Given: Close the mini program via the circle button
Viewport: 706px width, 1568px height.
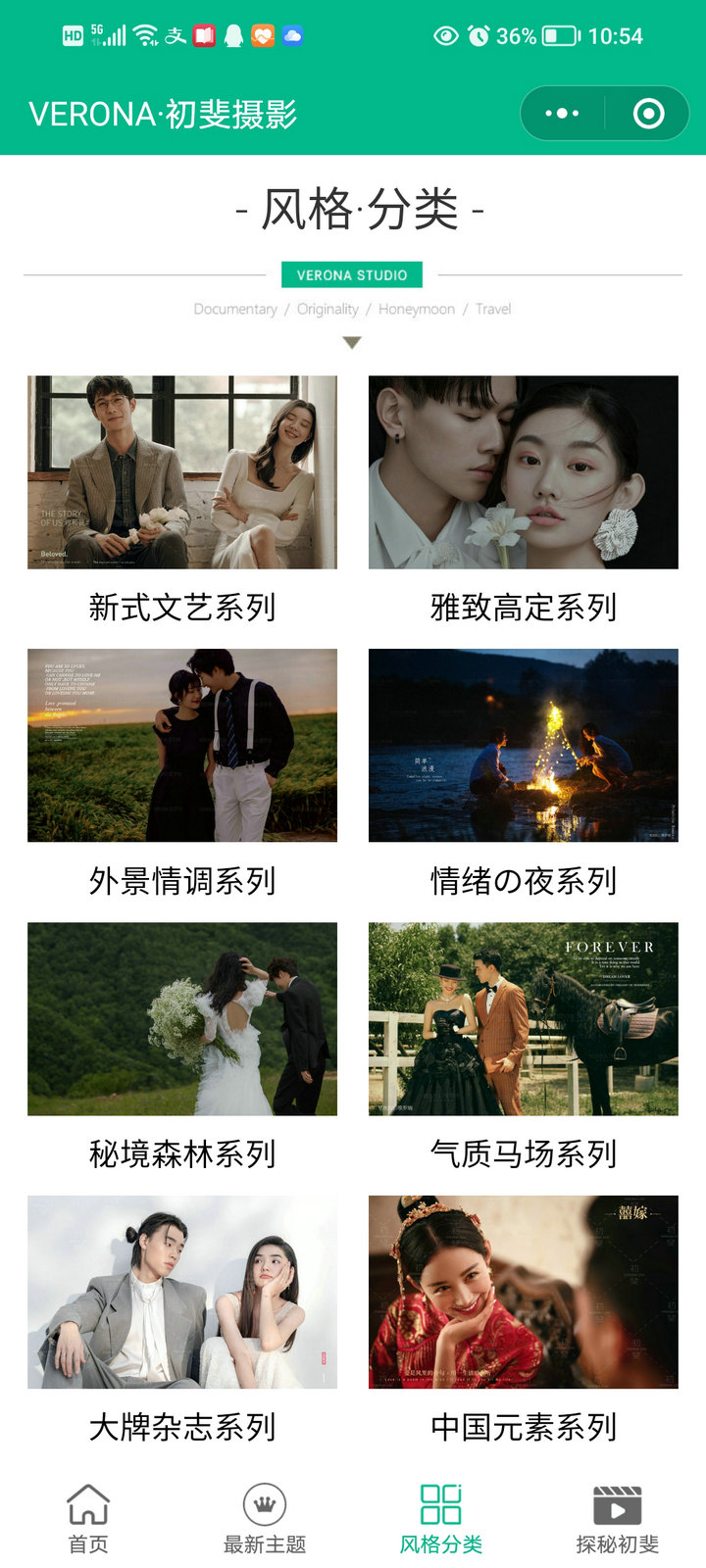Looking at the screenshot, I should (x=648, y=114).
